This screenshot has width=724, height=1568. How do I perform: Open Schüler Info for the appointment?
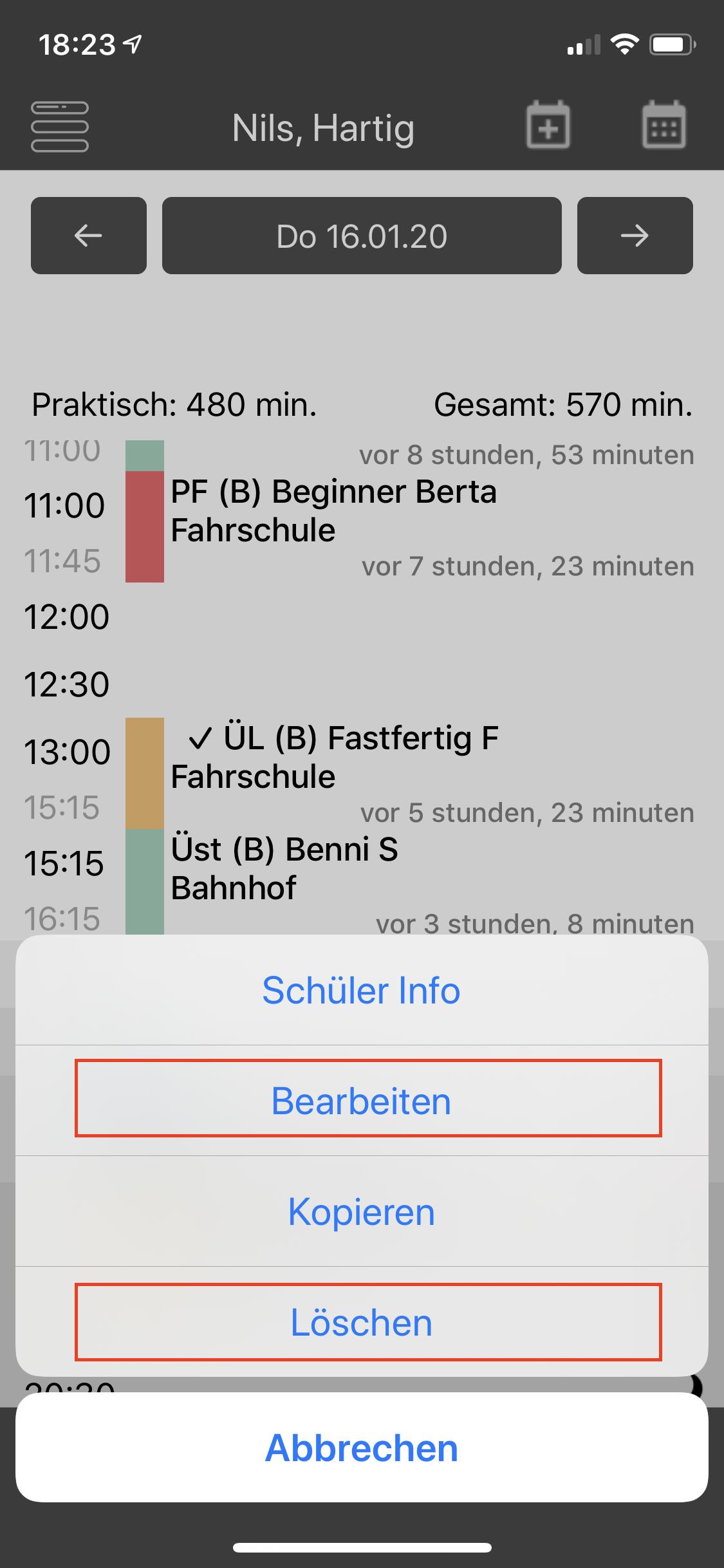361,990
